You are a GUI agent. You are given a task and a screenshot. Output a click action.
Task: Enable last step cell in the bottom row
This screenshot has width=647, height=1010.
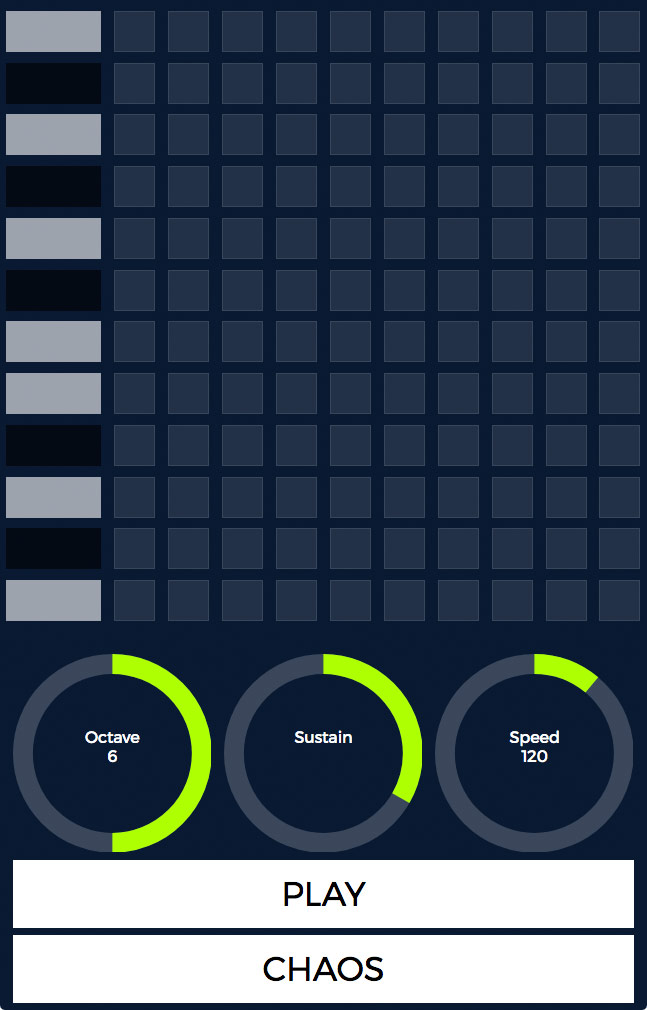[619, 600]
